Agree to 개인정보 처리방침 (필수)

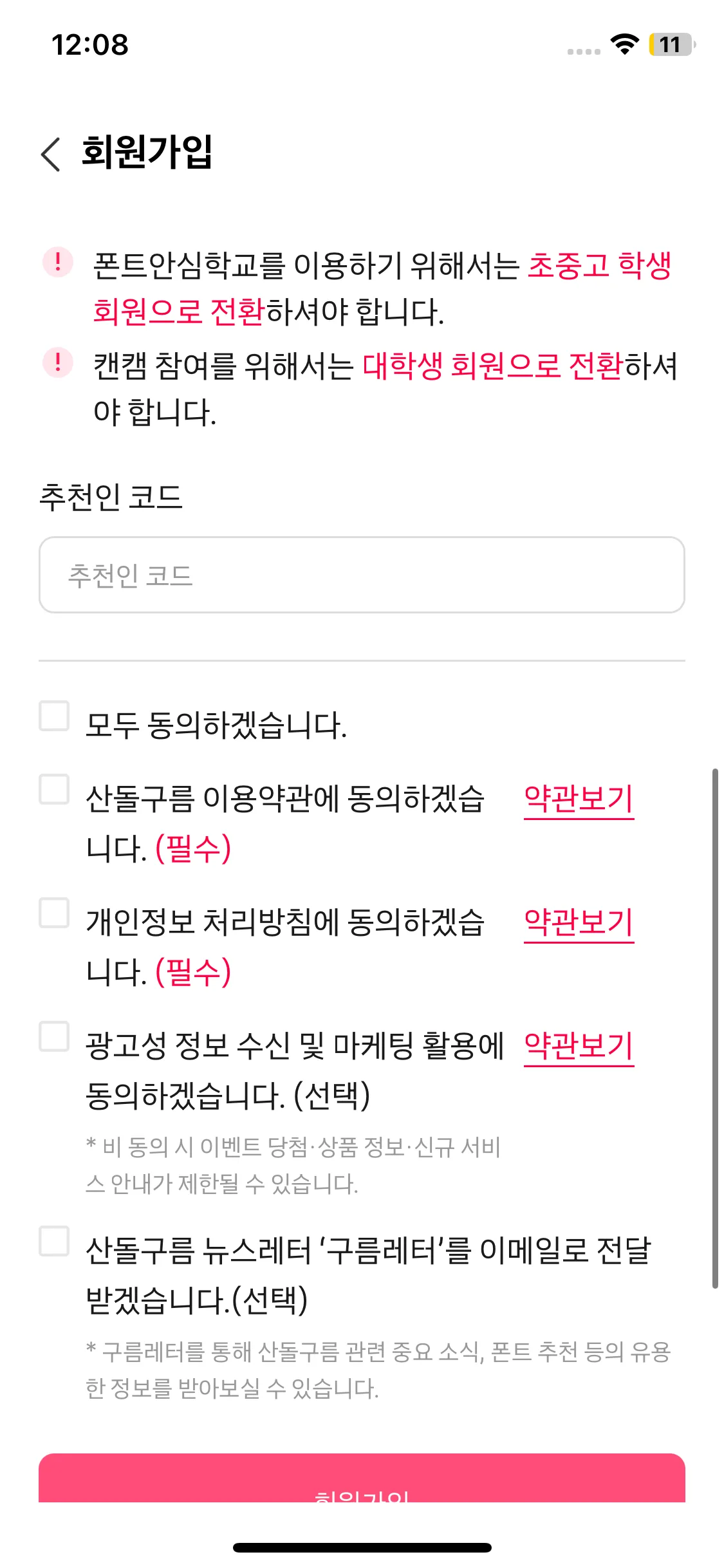click(x=54, y=913)
